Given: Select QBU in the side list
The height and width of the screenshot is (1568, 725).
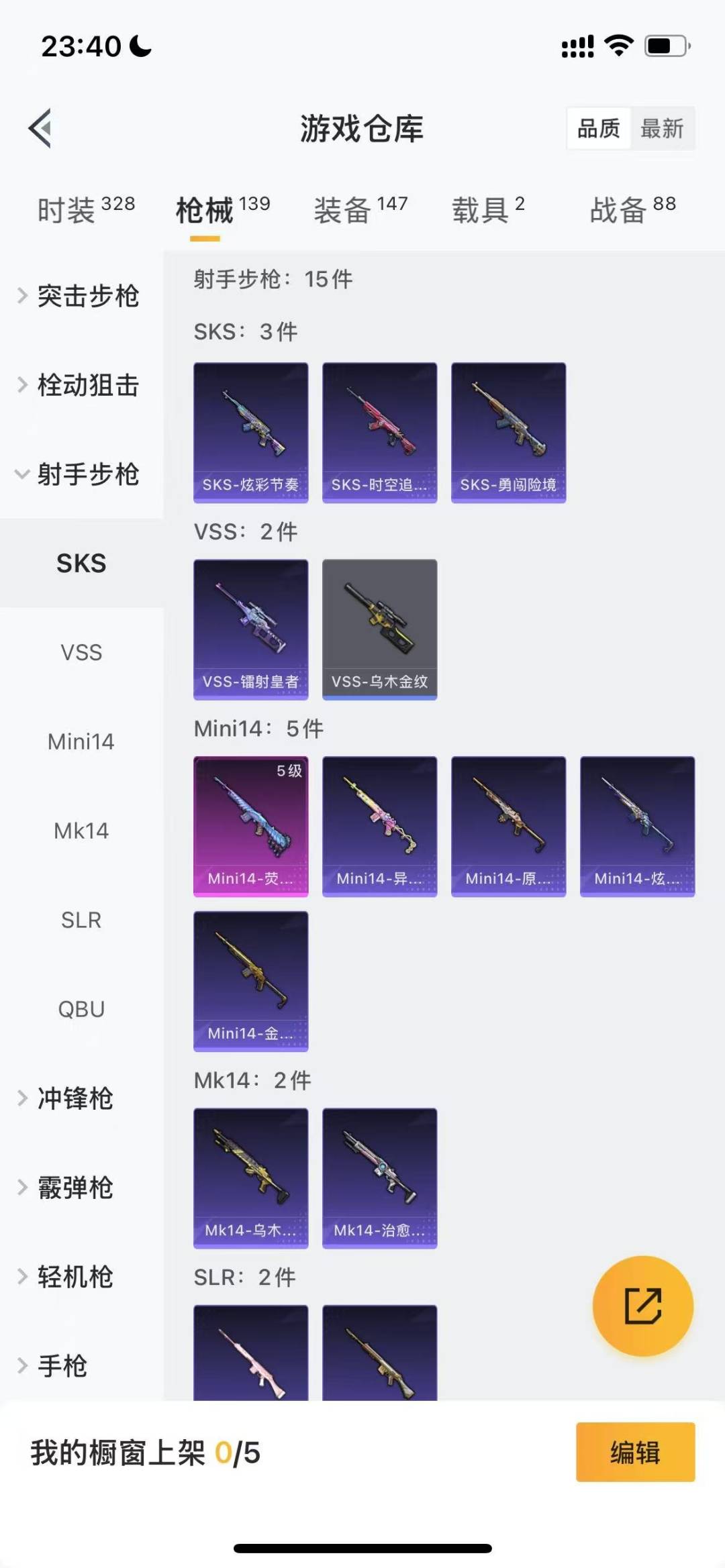Looking at the screenshot, I should (x=81, y=1009).
